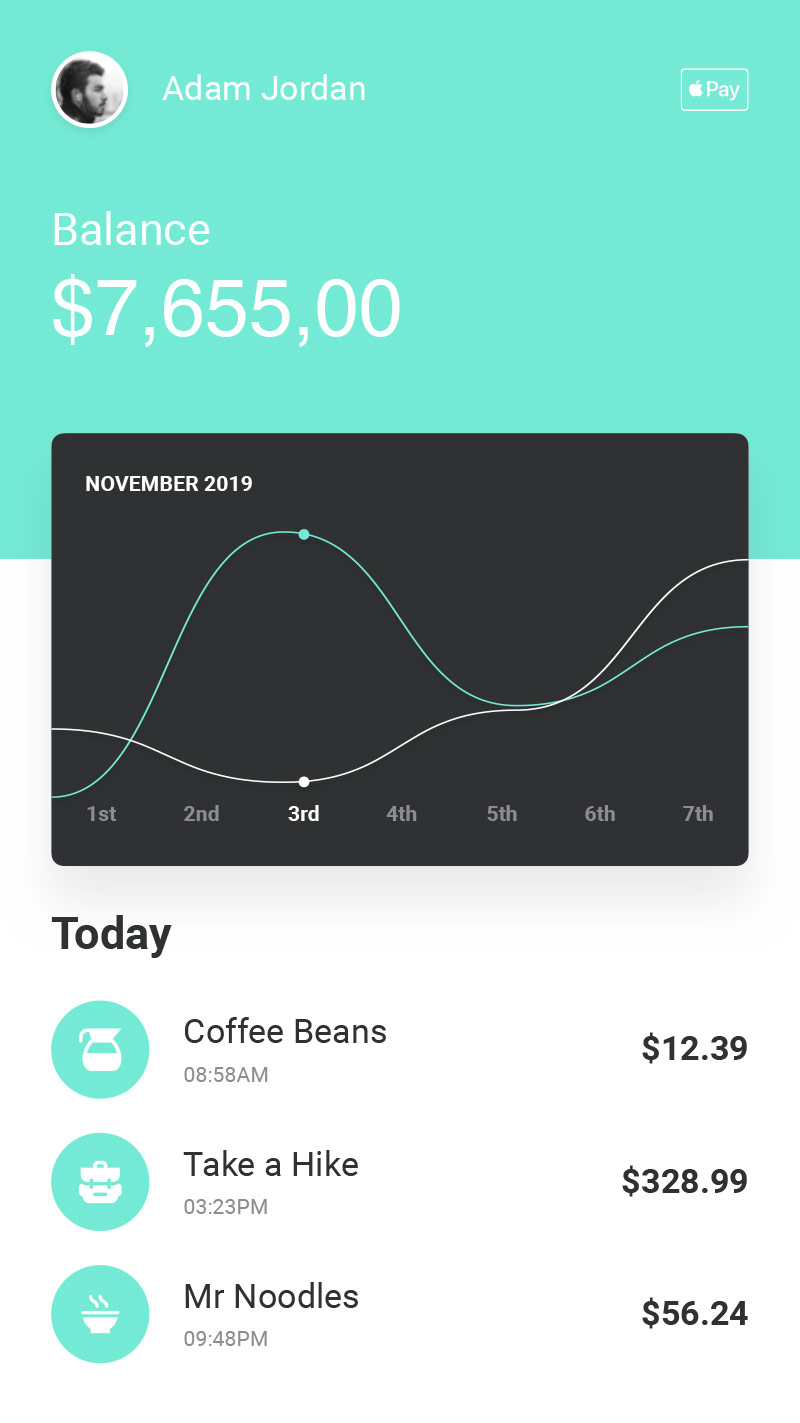800x1423 pixels.
Task: Jump to the 7th on the chart
Action: pos(698,814)
